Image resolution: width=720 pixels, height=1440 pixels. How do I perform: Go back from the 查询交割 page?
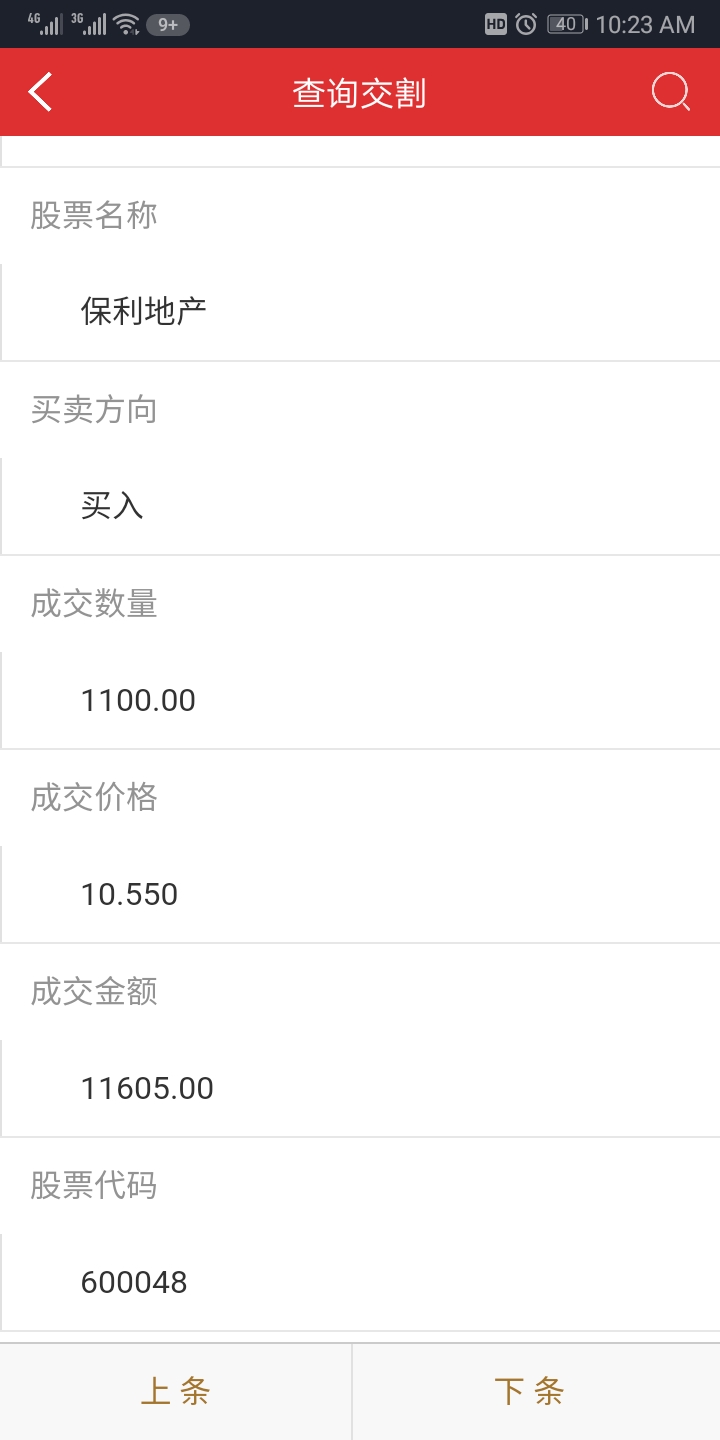[40, 92]
